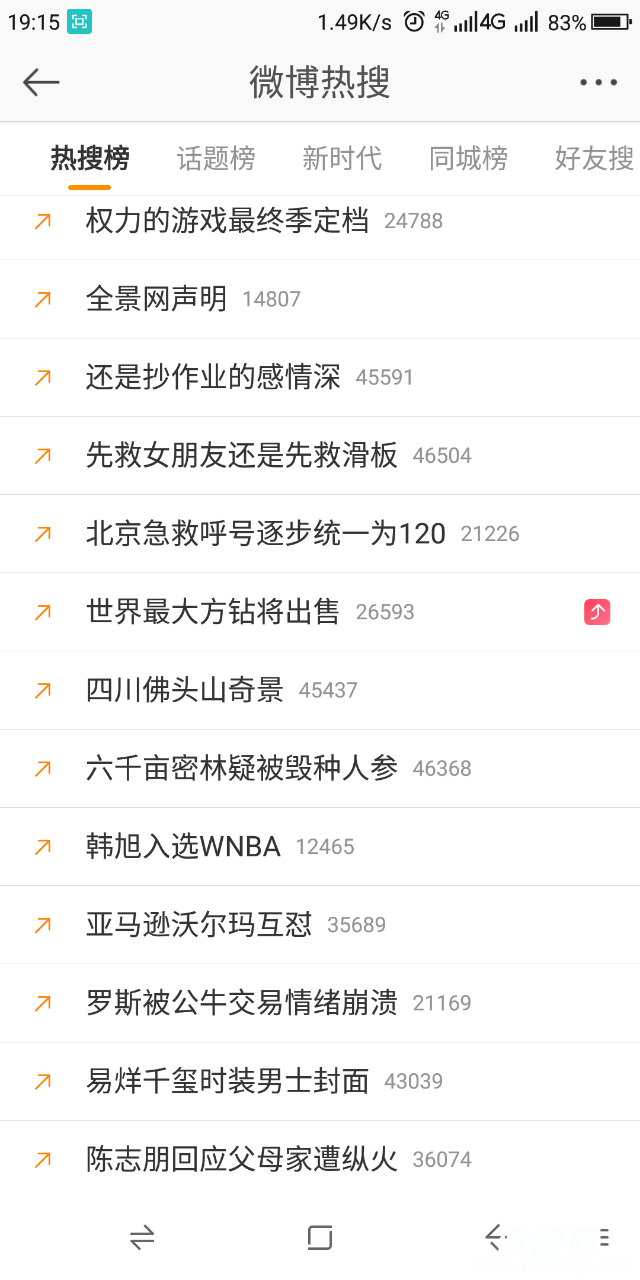
Task: Open 先救女朋友还是先救滑板 entry
Action: point(242,456)
